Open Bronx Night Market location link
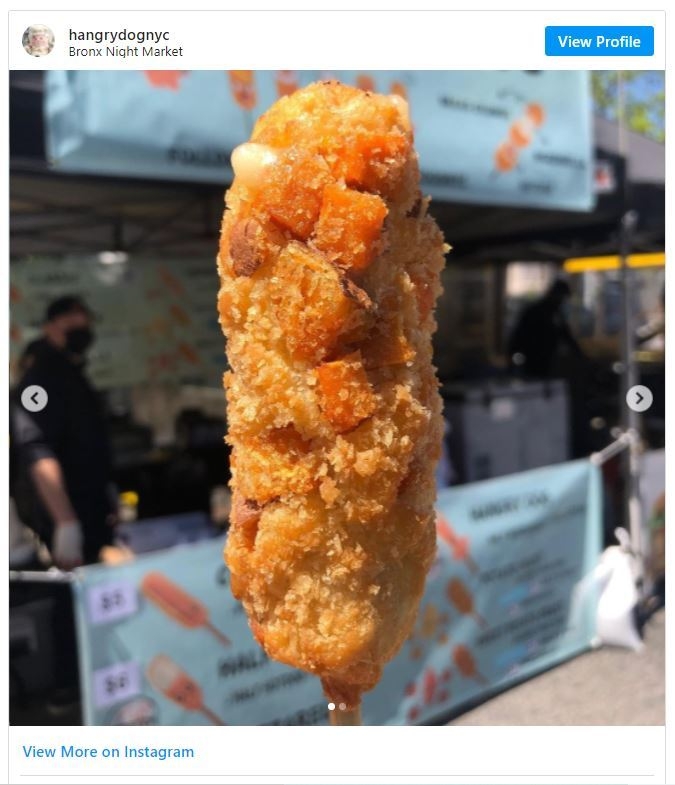This screenshot has height=785, width=675. [125, 51]
